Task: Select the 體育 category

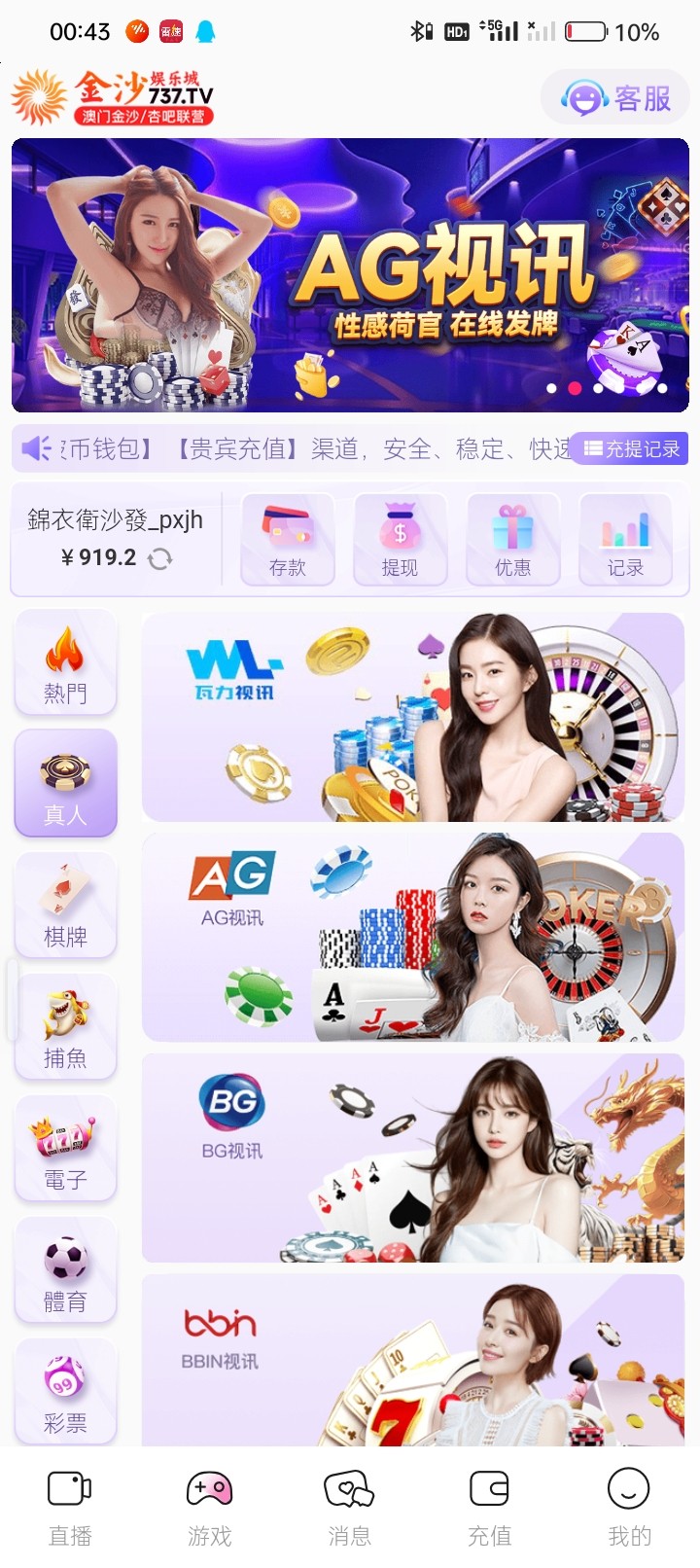Action: 65,1270
